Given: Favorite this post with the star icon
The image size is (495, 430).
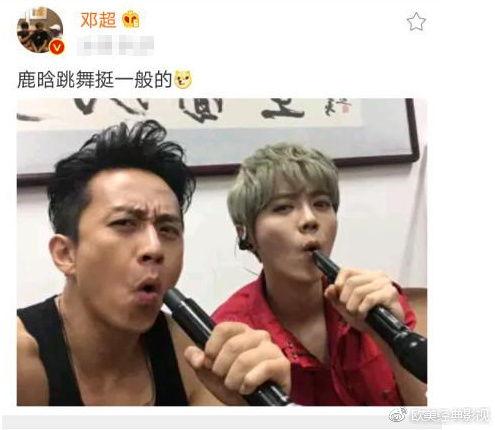Looking at the screenshot, I should click(x=416, y=22).
